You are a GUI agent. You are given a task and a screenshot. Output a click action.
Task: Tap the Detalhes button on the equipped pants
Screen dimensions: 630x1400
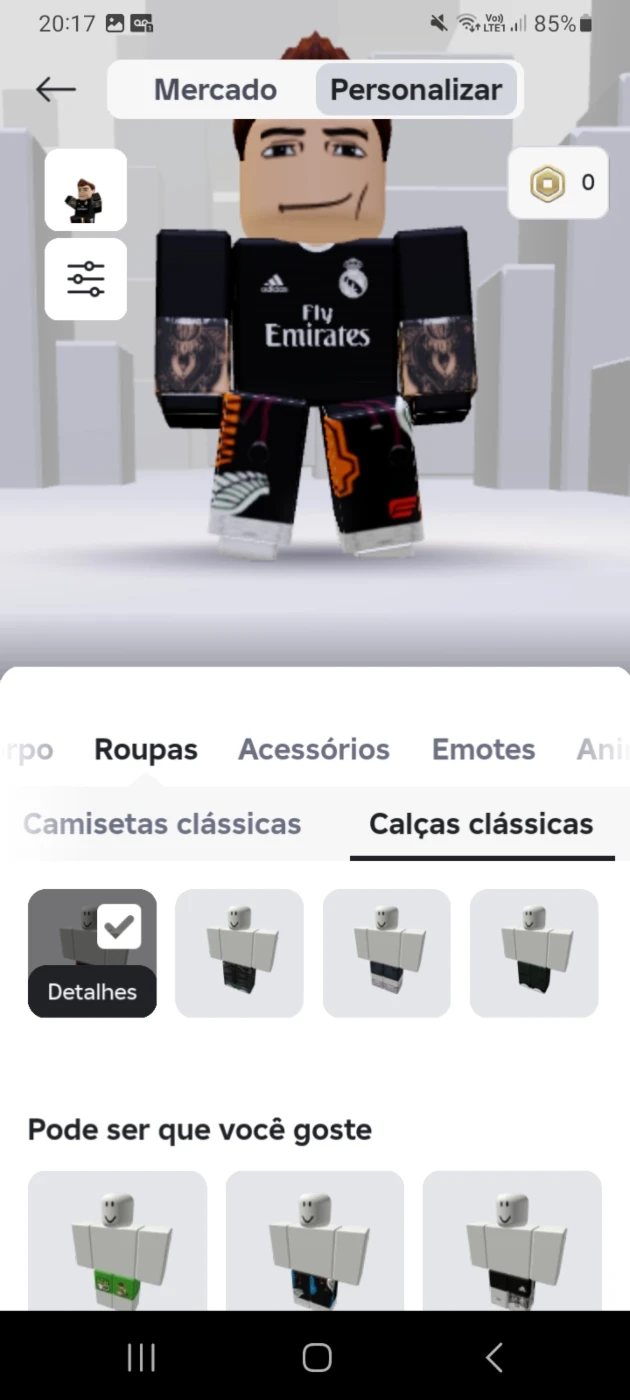92,992
